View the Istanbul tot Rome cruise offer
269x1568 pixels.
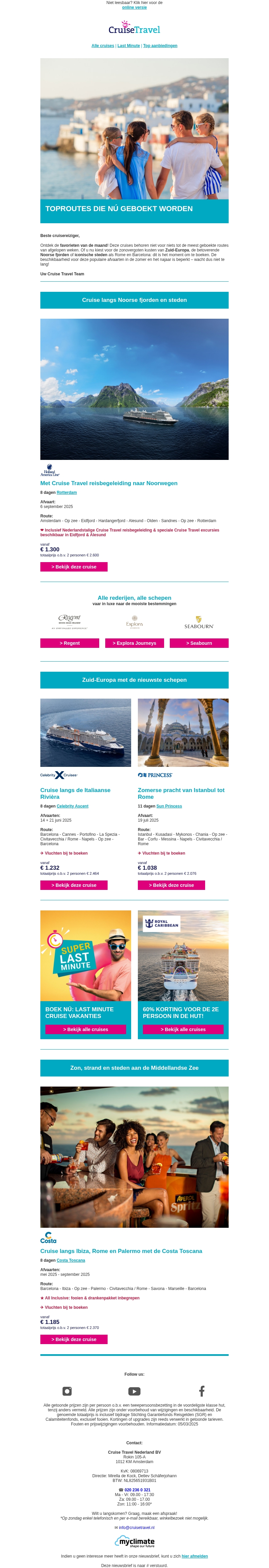(171, 885)
